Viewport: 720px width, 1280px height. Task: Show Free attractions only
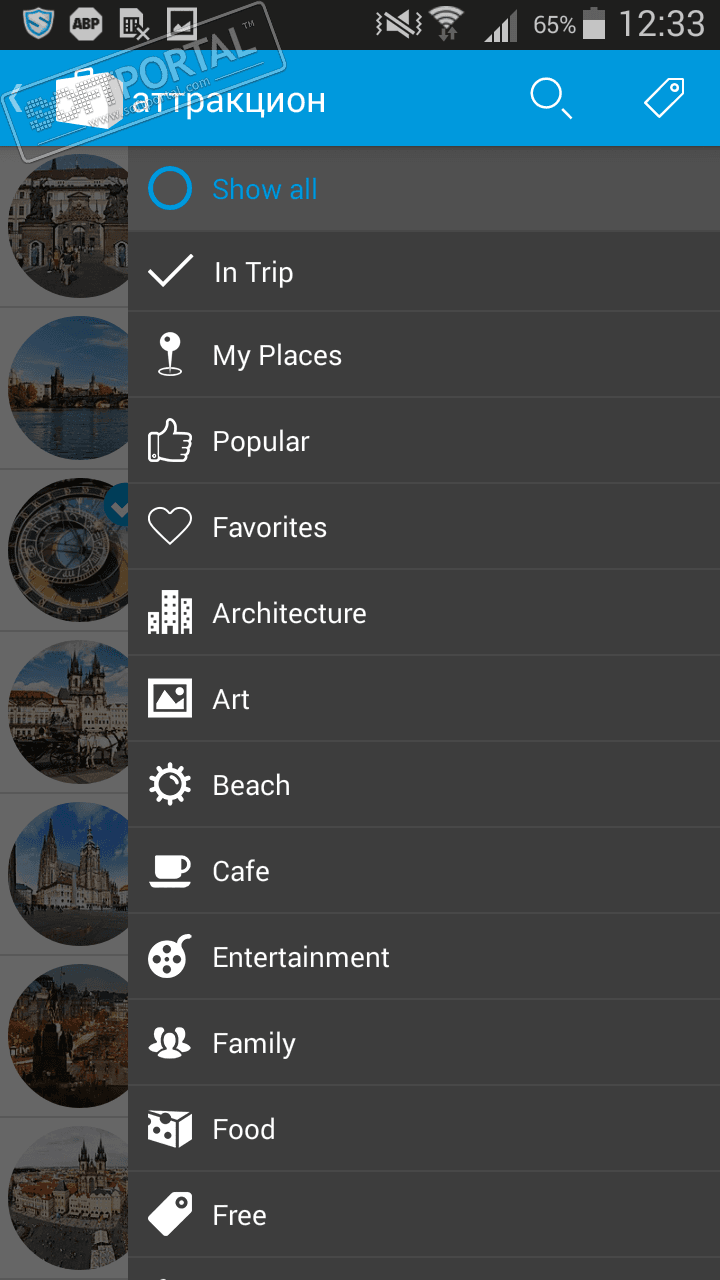(239, 1216)
